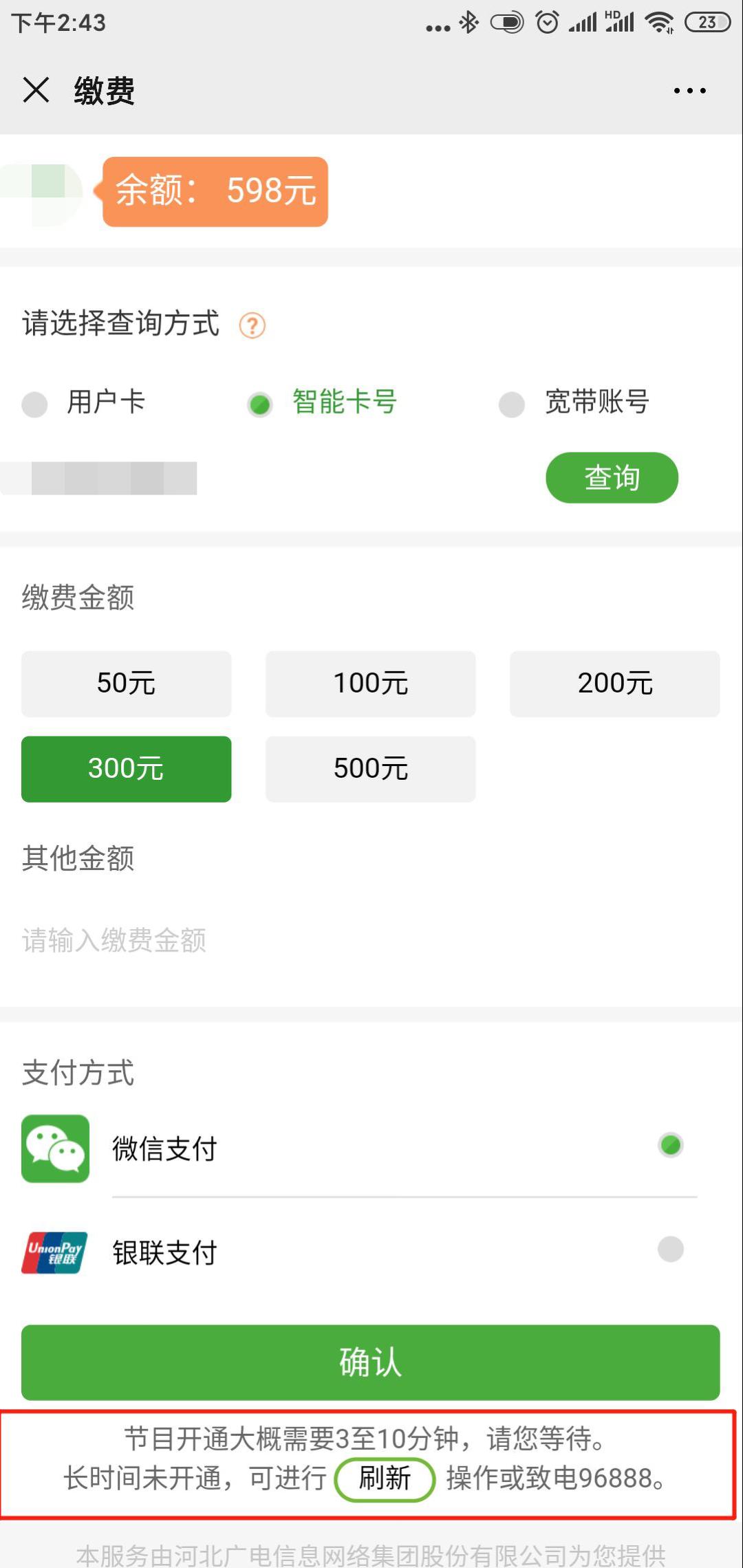Open the three-dot more options menu
Image resolution: width=743 pixels, height=1568 pixels.
tap(689, 90)
